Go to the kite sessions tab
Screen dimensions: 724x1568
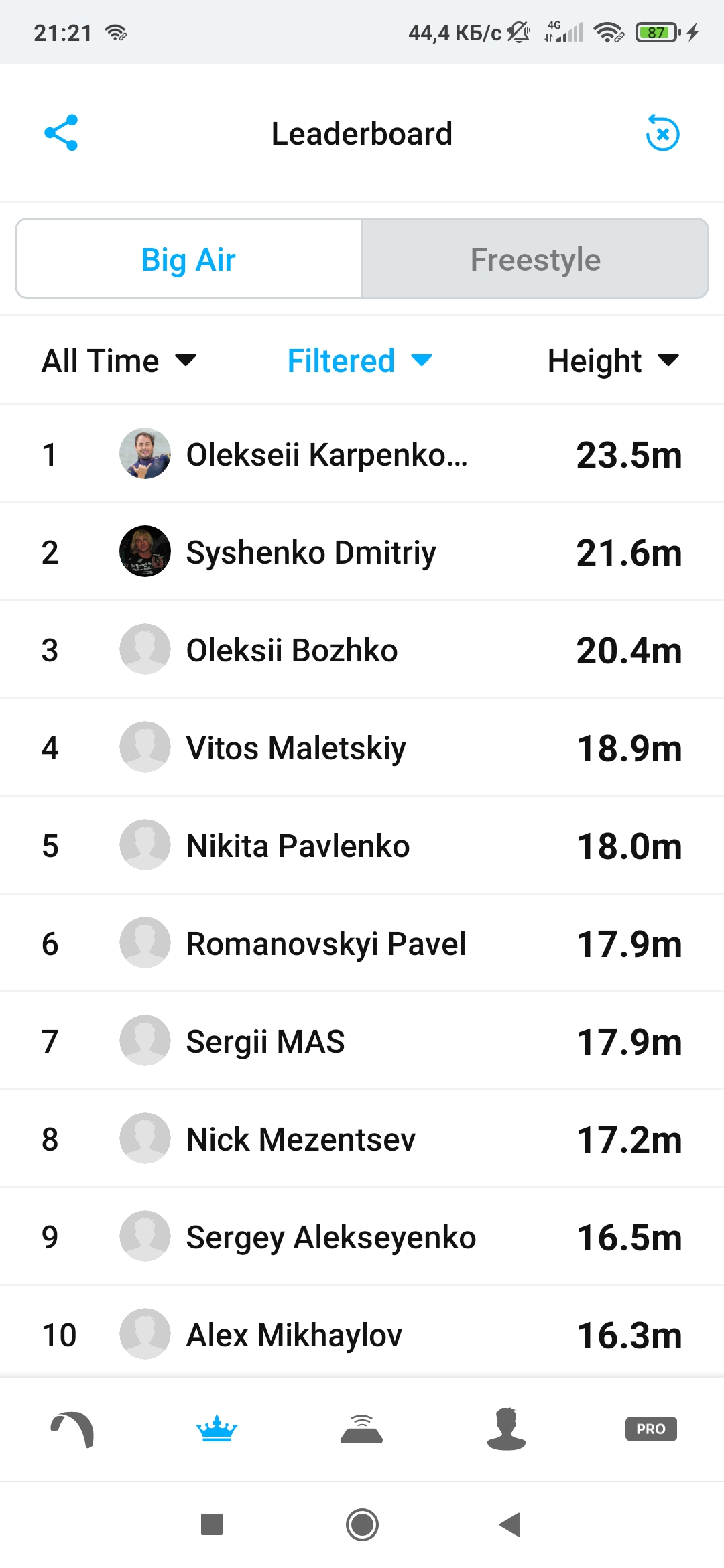72,1429
